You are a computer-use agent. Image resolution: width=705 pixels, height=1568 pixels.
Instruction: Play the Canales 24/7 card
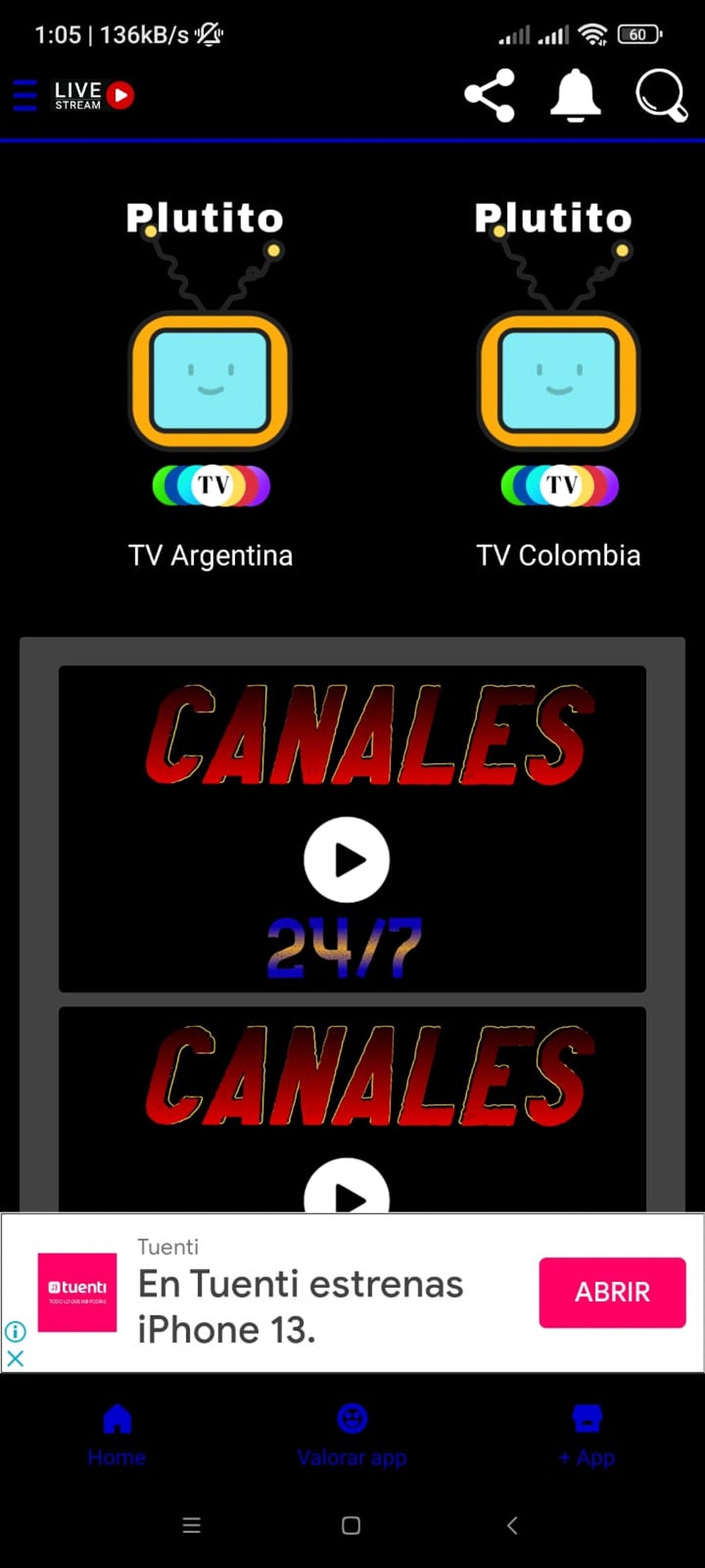click(347, 860)
